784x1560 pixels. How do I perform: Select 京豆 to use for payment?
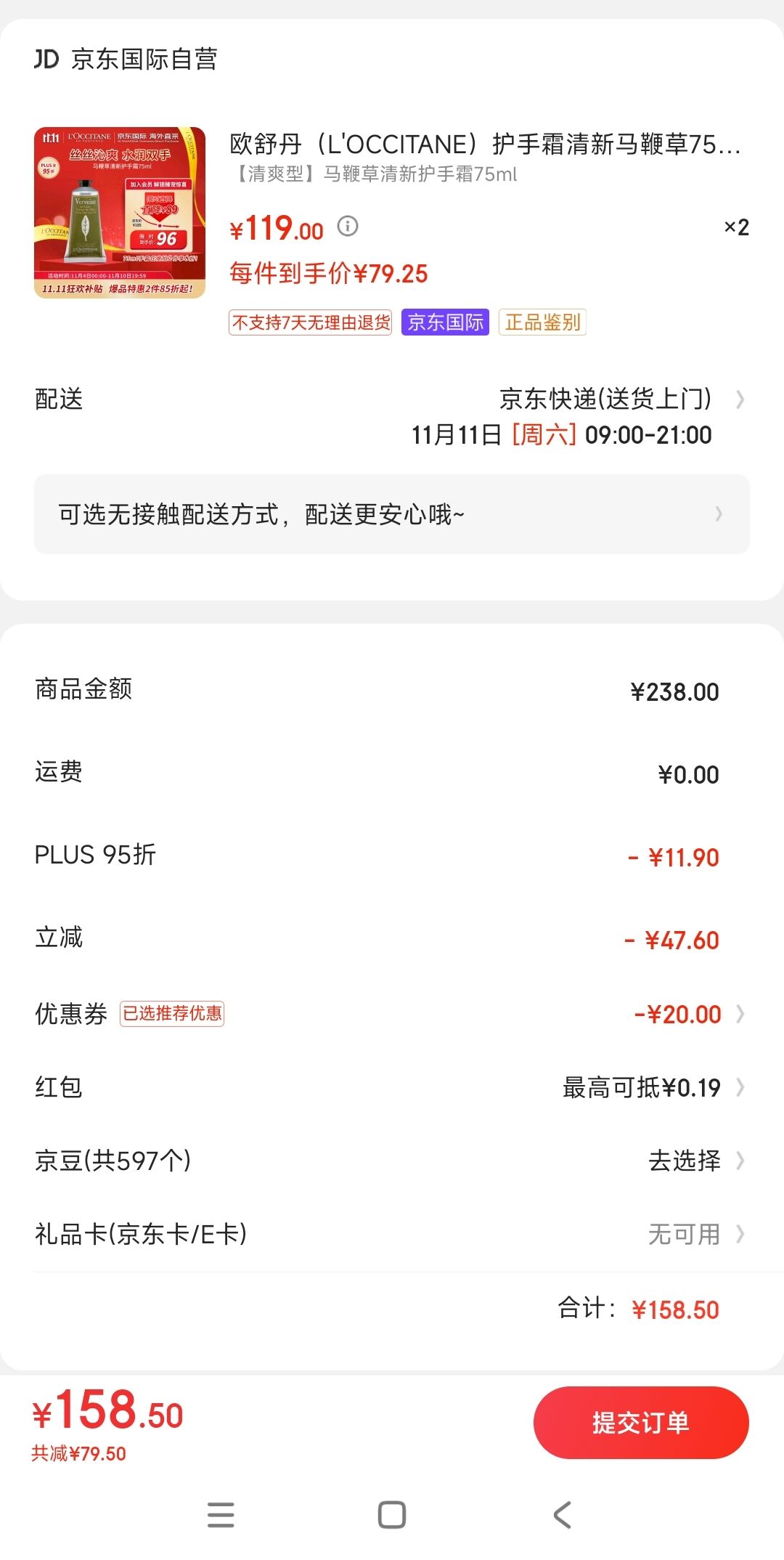pos(392,1161)
